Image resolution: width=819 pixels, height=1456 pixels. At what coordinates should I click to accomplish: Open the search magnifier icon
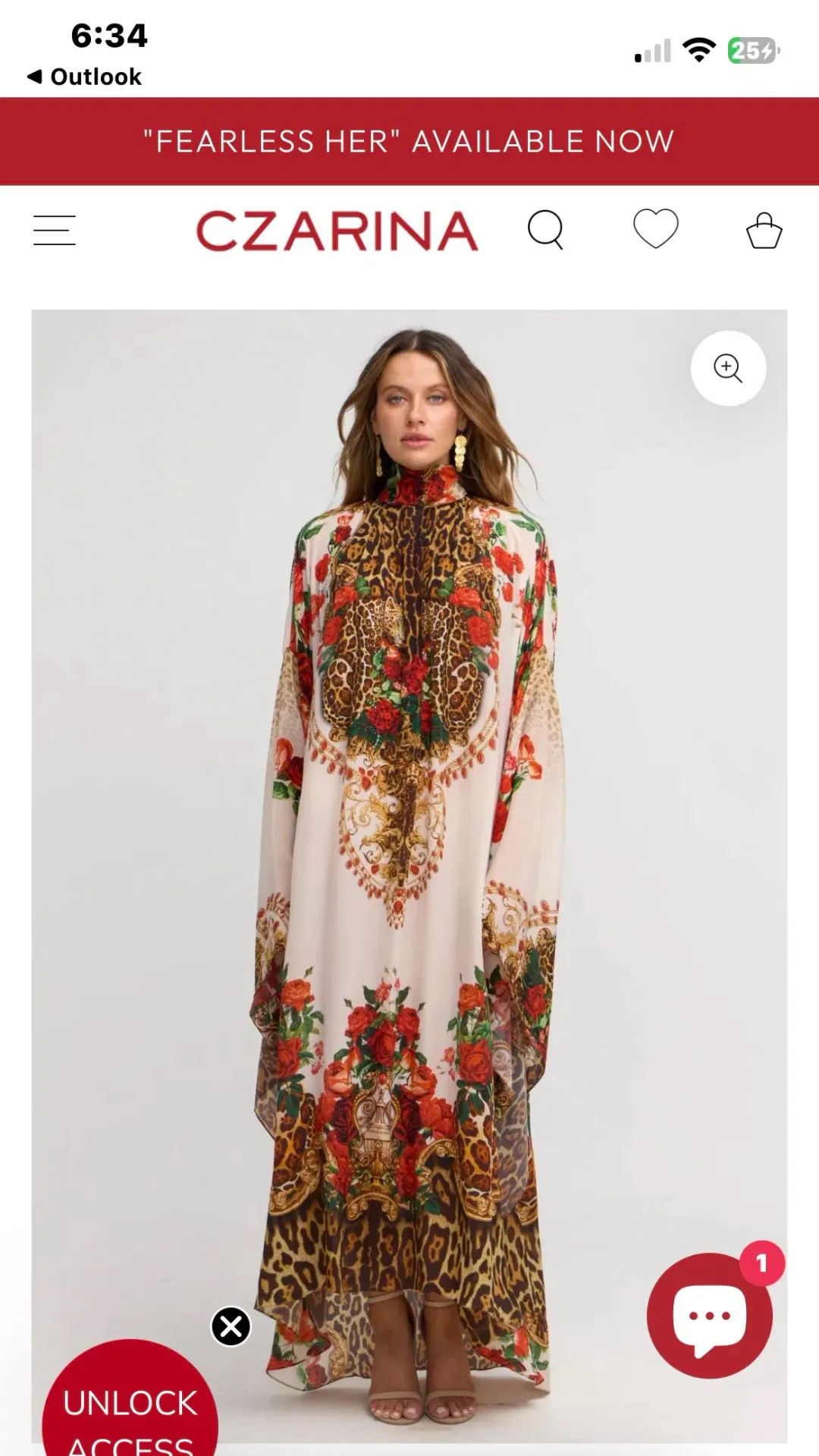tap(545, 229)
